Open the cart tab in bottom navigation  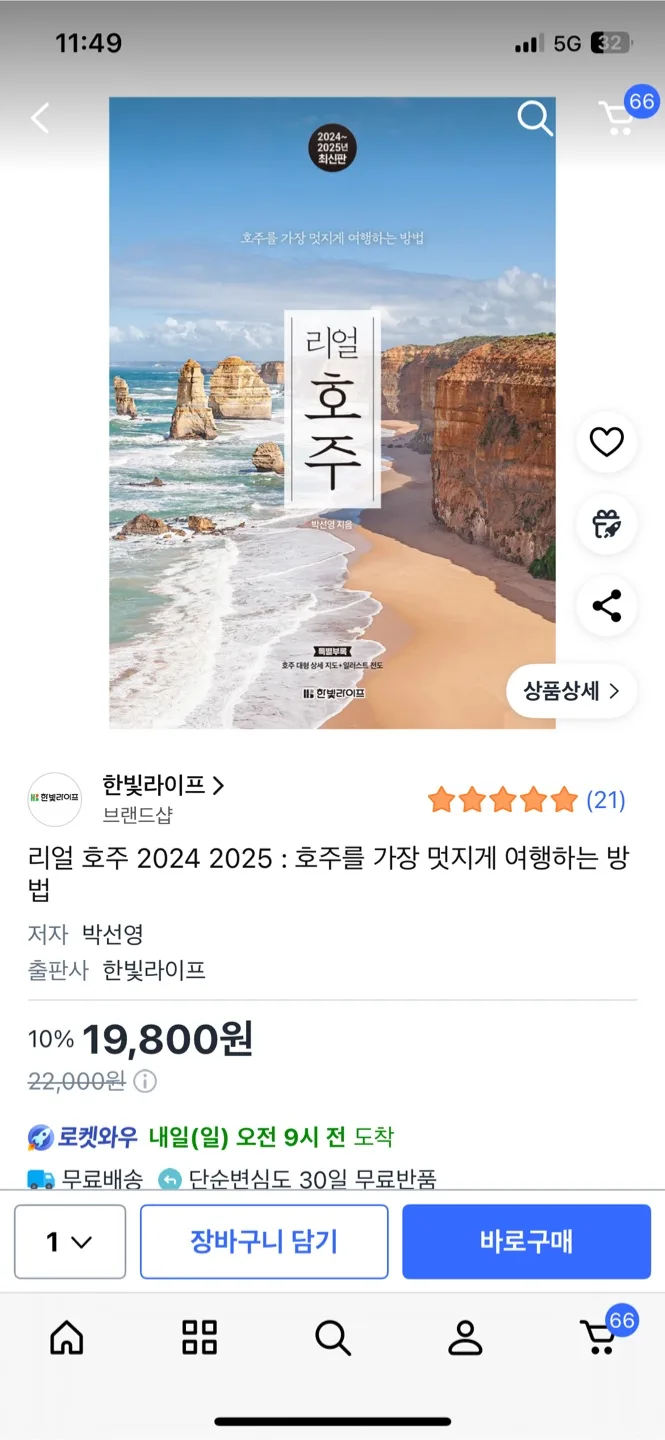(x=600, y=1337)
